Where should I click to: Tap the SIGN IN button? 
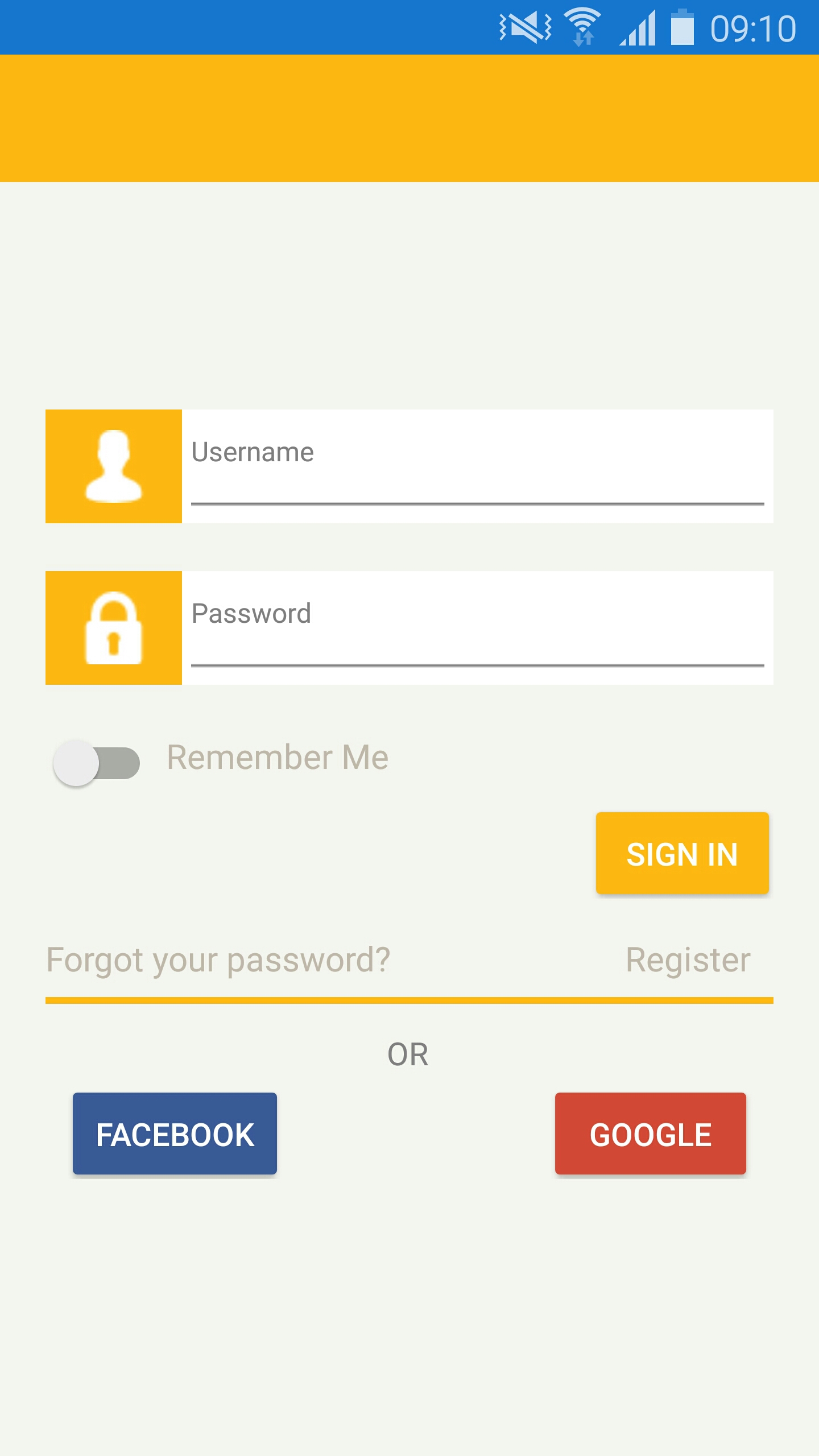tap(682, 853)
